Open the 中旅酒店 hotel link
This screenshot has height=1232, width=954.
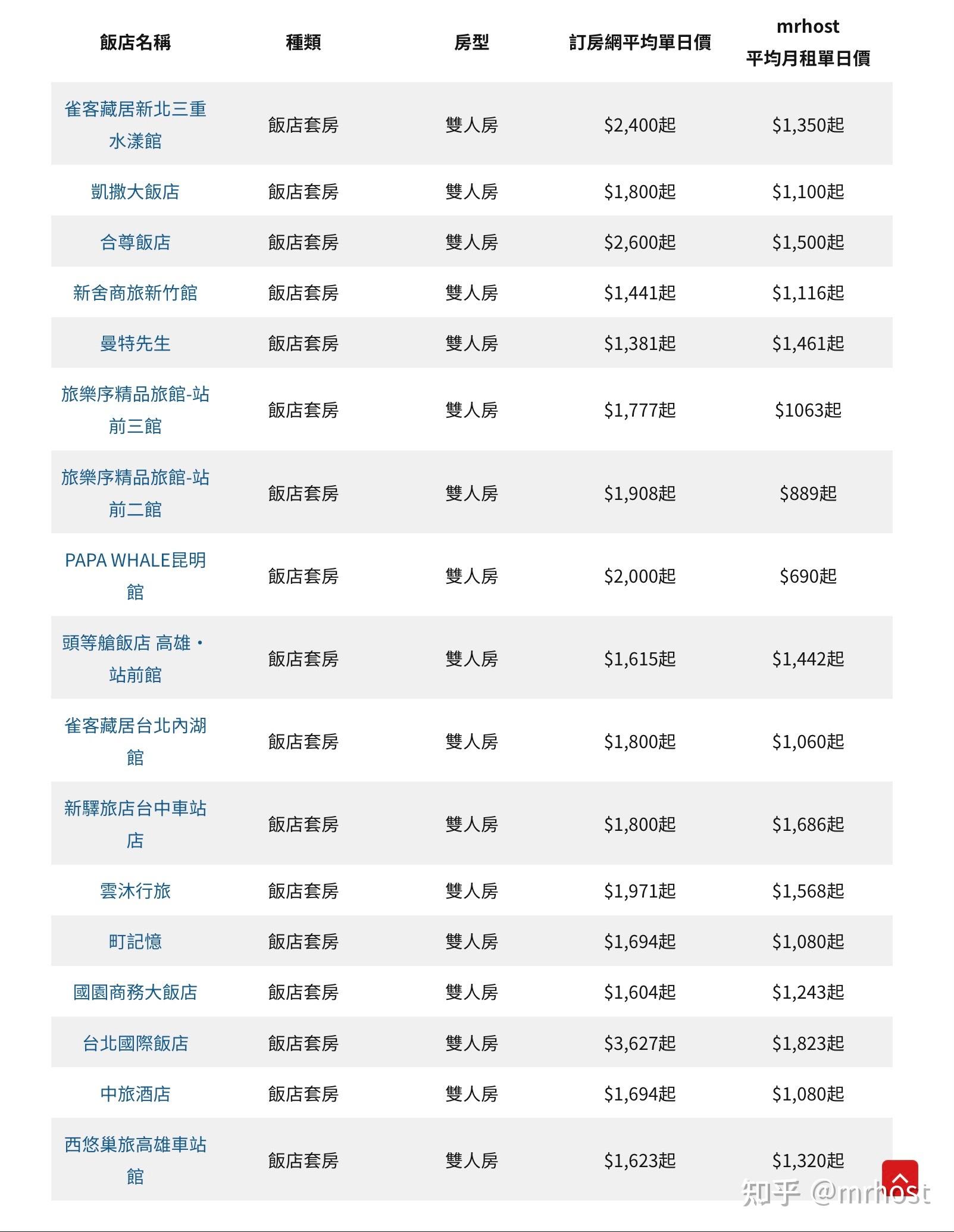pyautogui.click(x=135, y=1094)
